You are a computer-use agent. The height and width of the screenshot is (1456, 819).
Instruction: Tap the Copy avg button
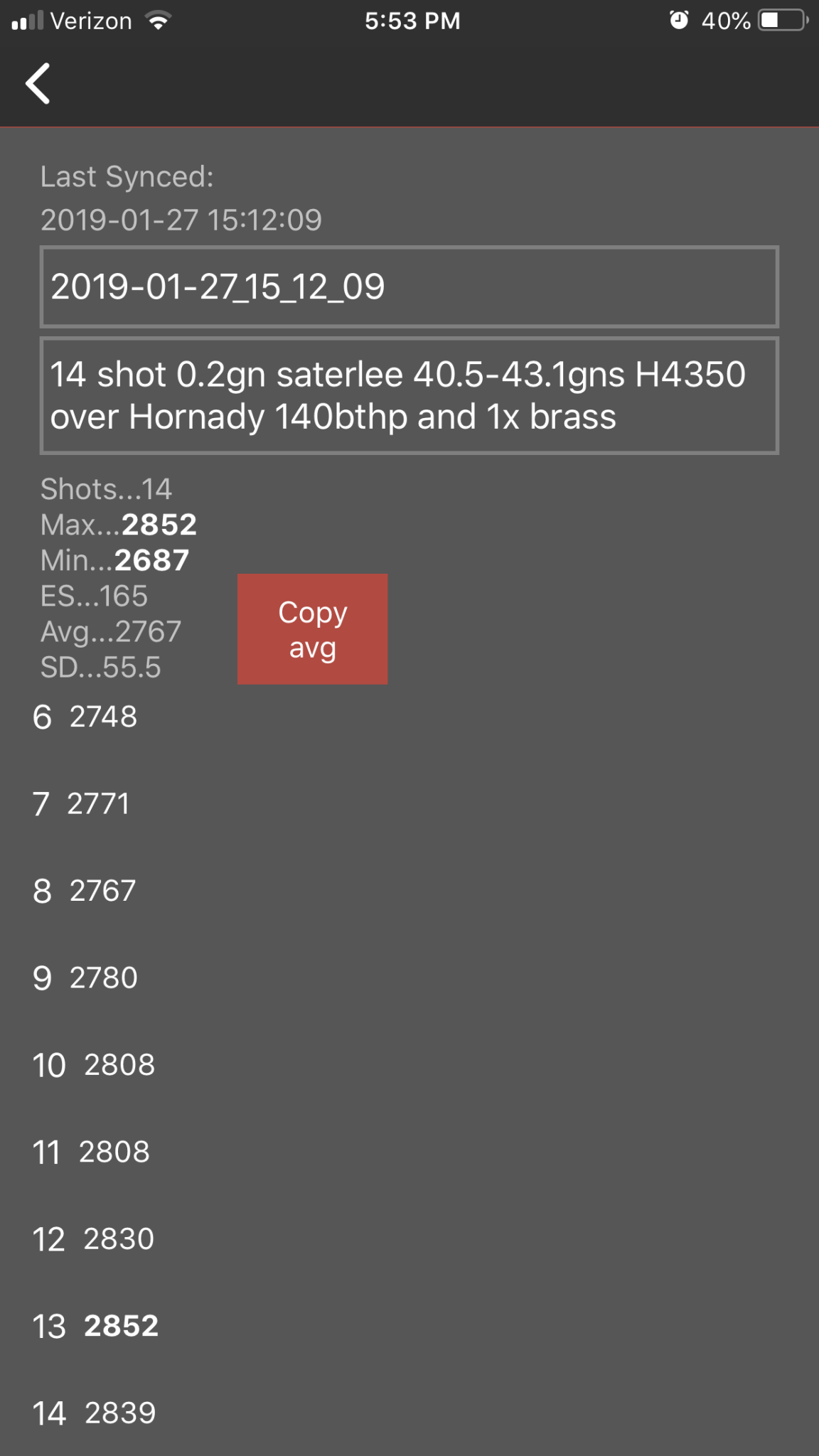312,629
